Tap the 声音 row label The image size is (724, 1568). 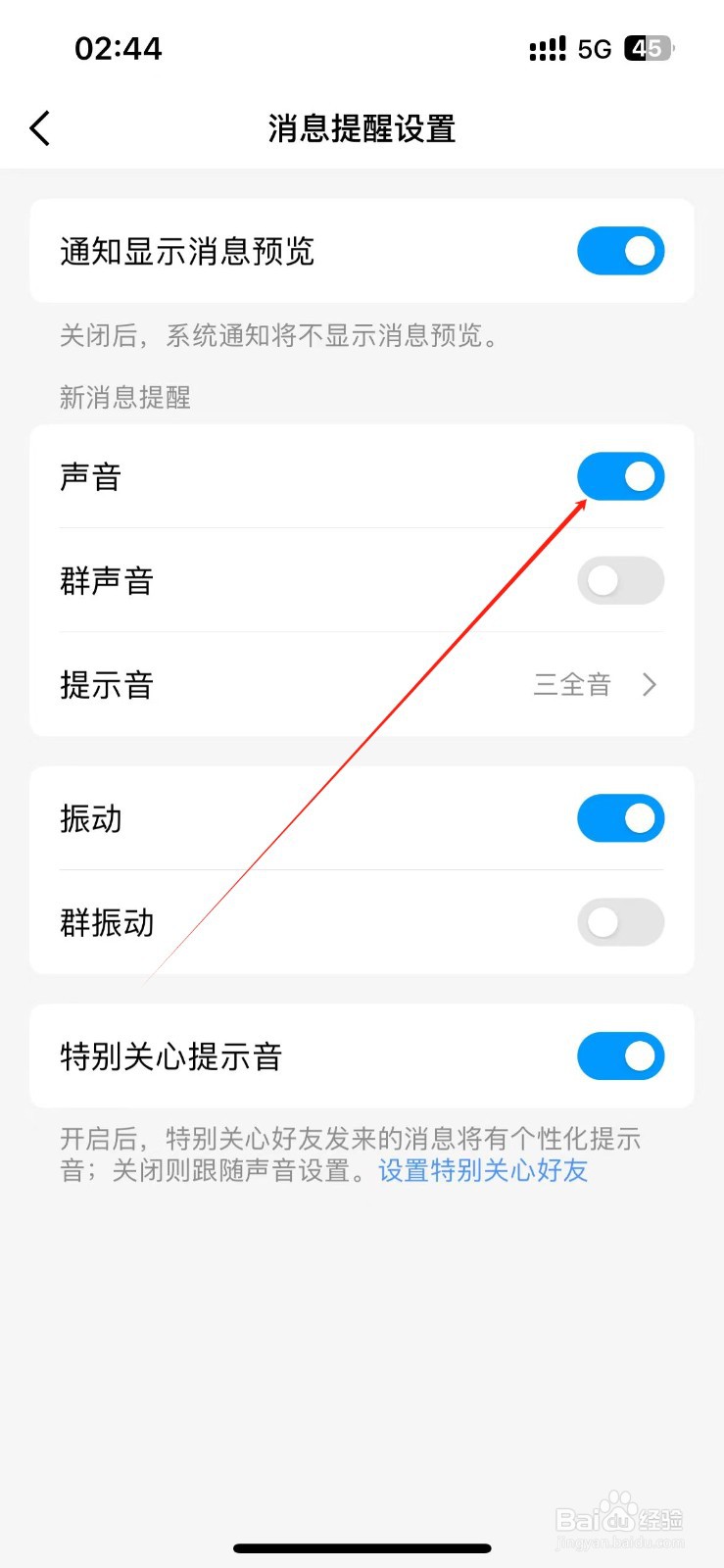[x=89, y=476]
